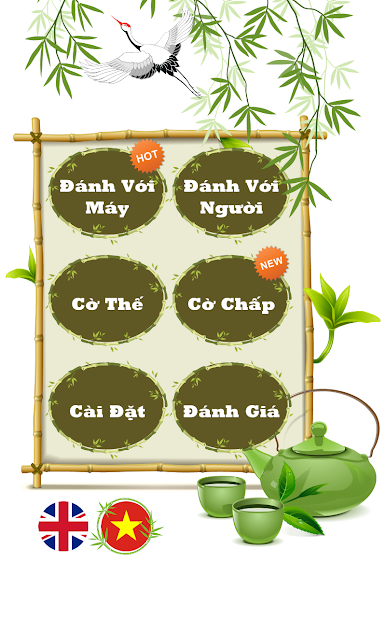This screenshot has height=618, width=386.
Task: Select the Cờ Thế option
Action: click(107, 300)
